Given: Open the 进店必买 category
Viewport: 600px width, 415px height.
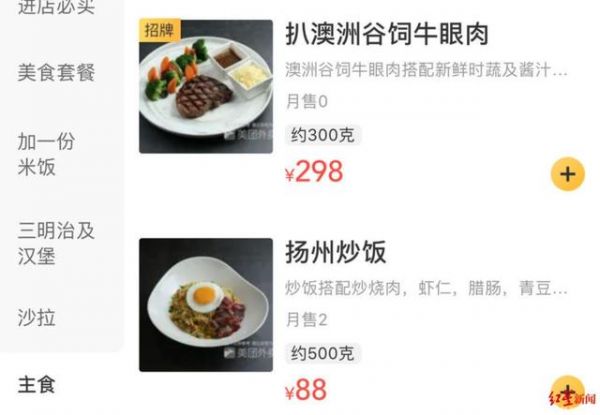Looking at the screenshot, I should [x=56, y=8].
